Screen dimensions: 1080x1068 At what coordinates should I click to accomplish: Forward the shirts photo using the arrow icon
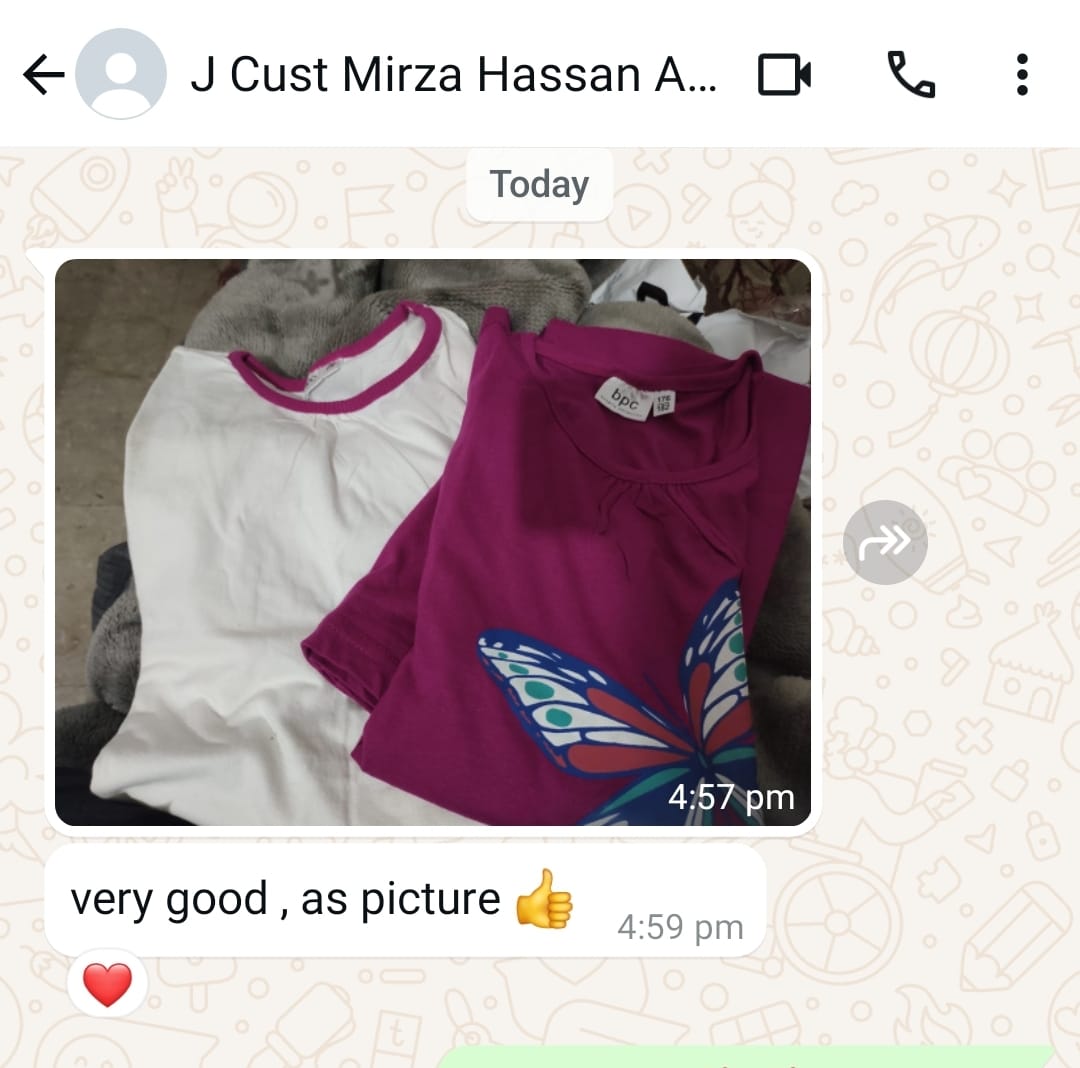coord(885,542)
